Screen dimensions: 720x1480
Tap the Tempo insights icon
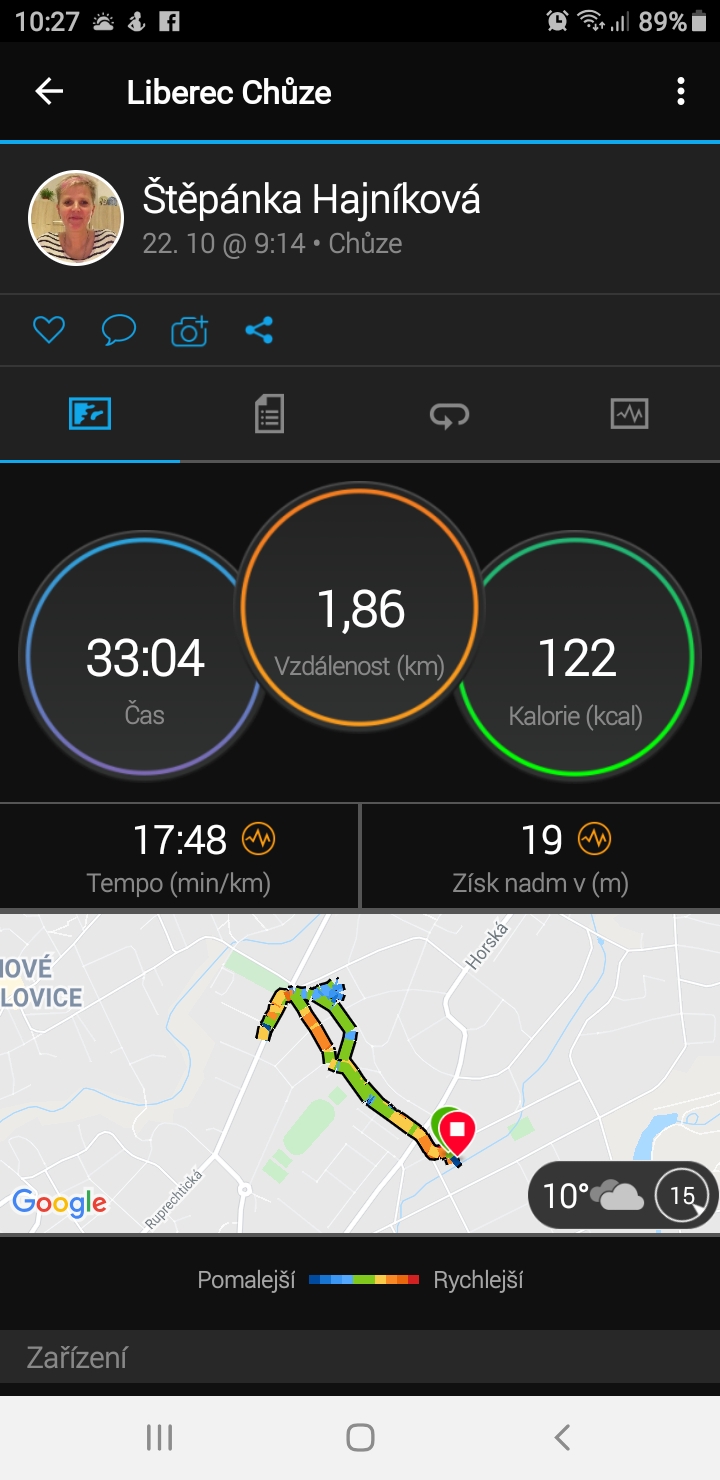pos(259,839)
